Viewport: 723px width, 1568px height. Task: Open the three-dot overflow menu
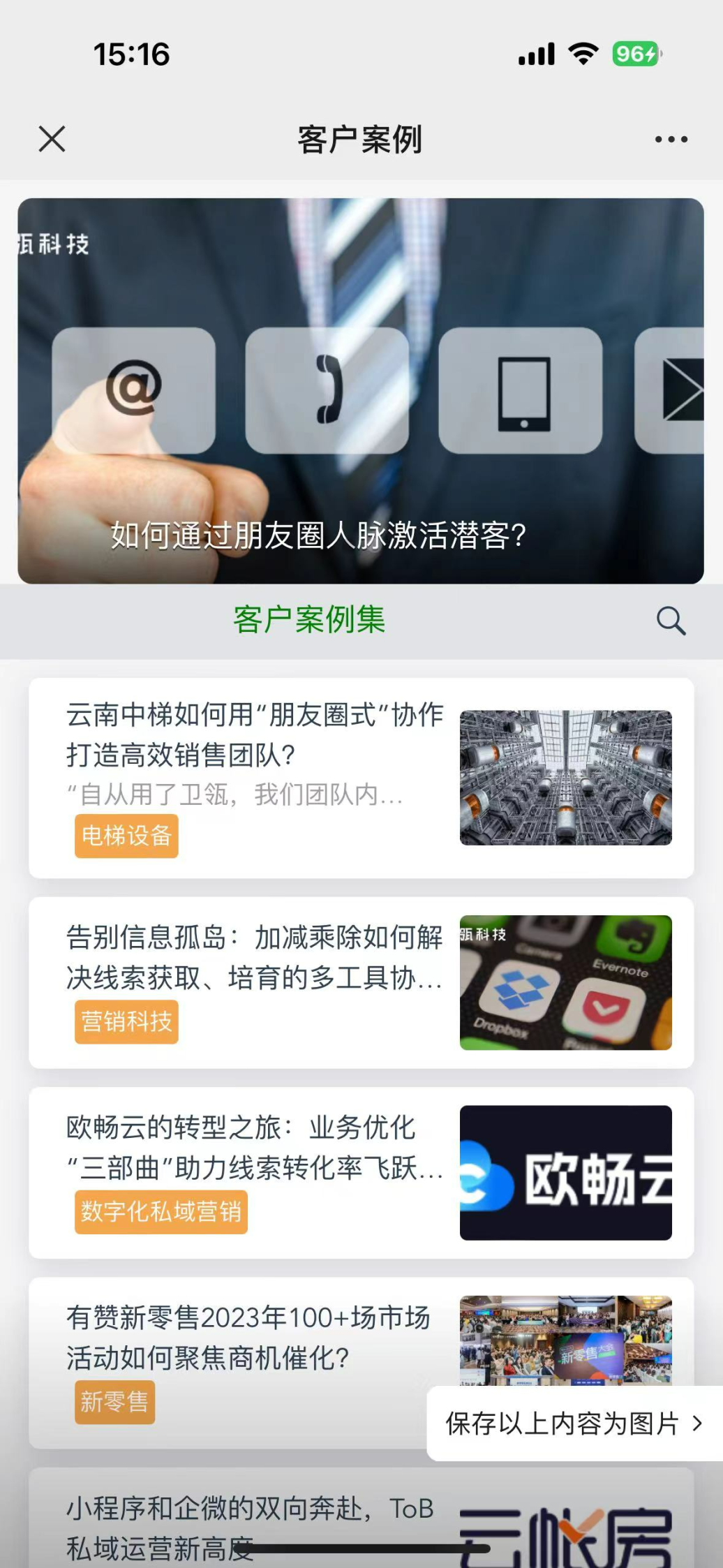click(x=671, y=139)
